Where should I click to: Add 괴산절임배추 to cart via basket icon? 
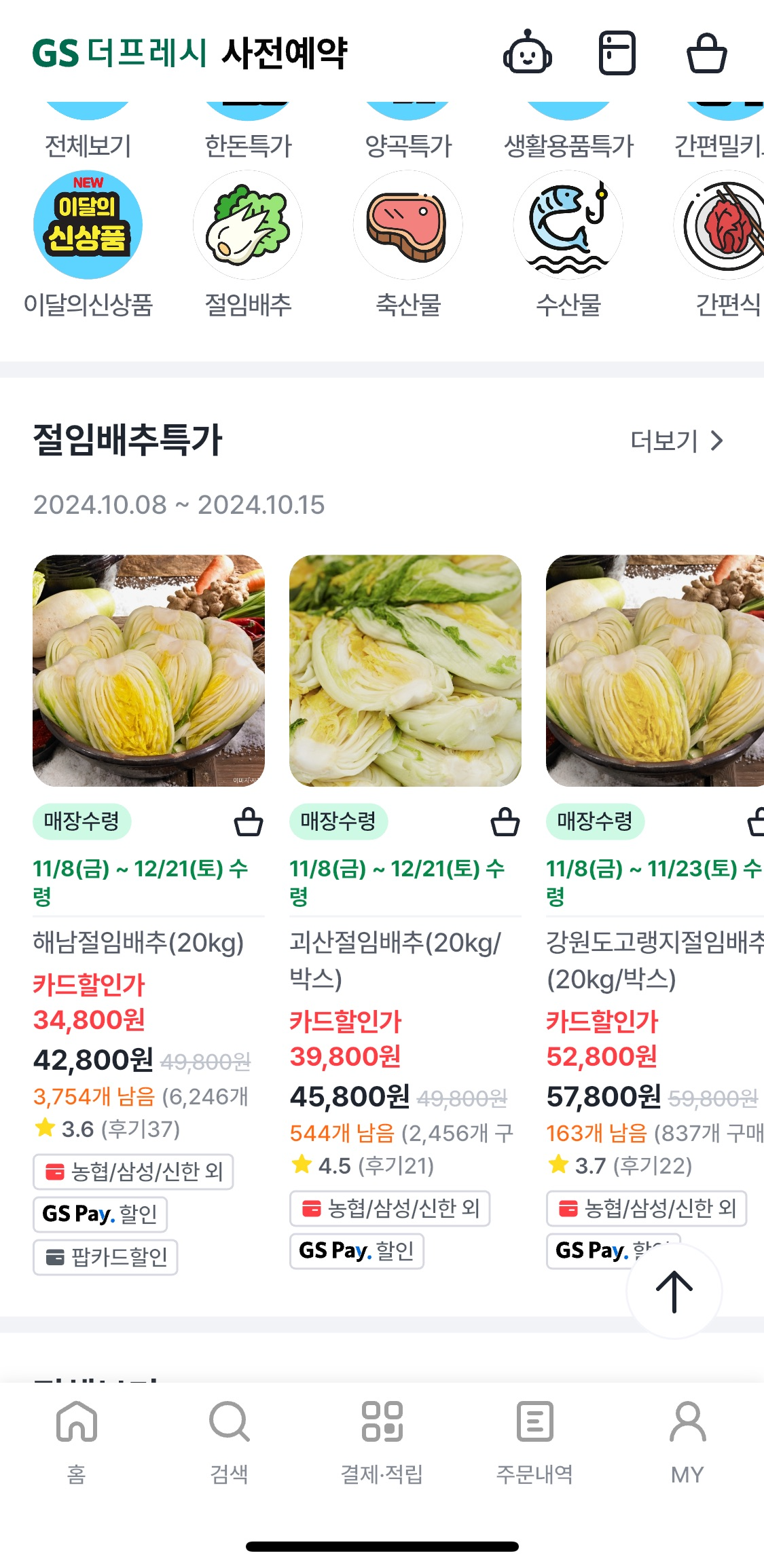505,822
